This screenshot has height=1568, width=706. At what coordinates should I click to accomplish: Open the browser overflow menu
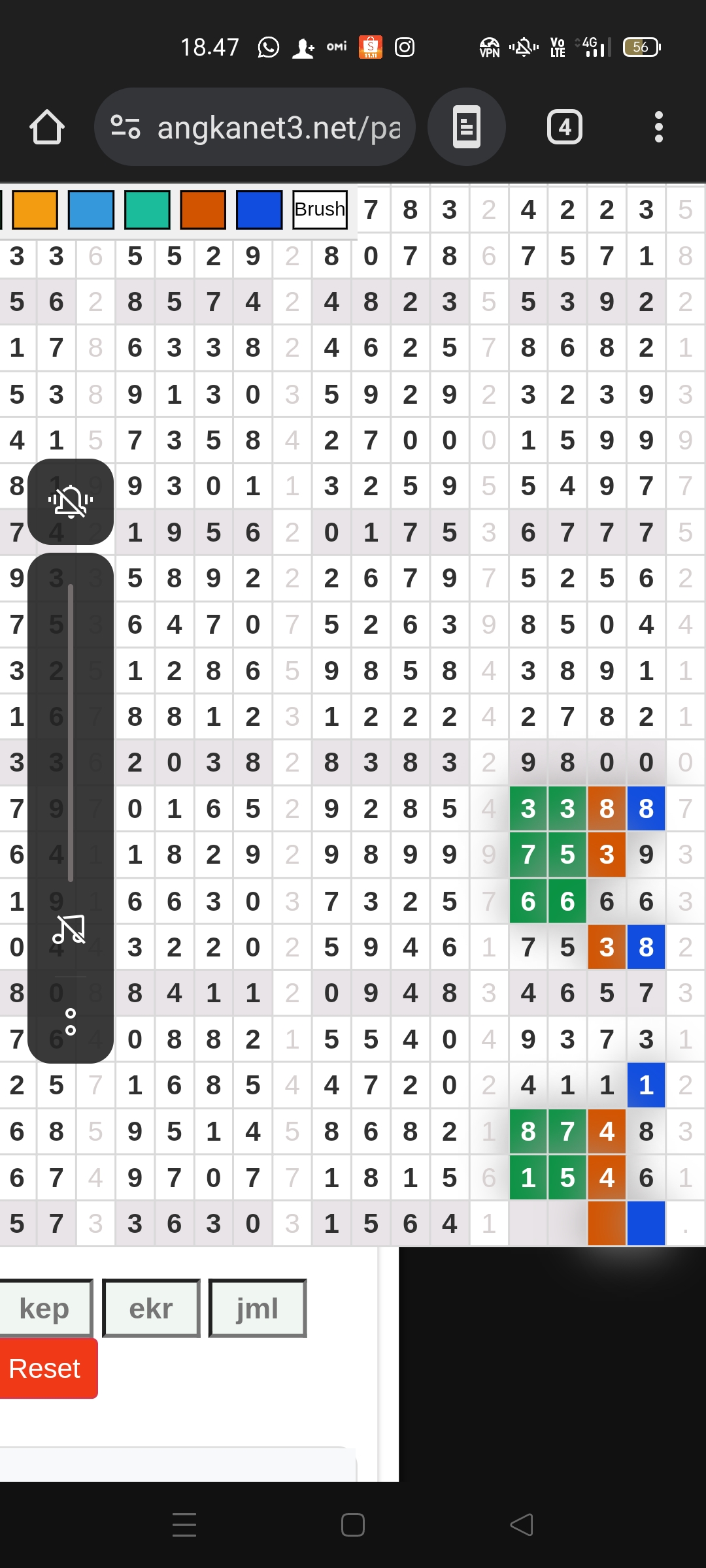pos(659,127)
